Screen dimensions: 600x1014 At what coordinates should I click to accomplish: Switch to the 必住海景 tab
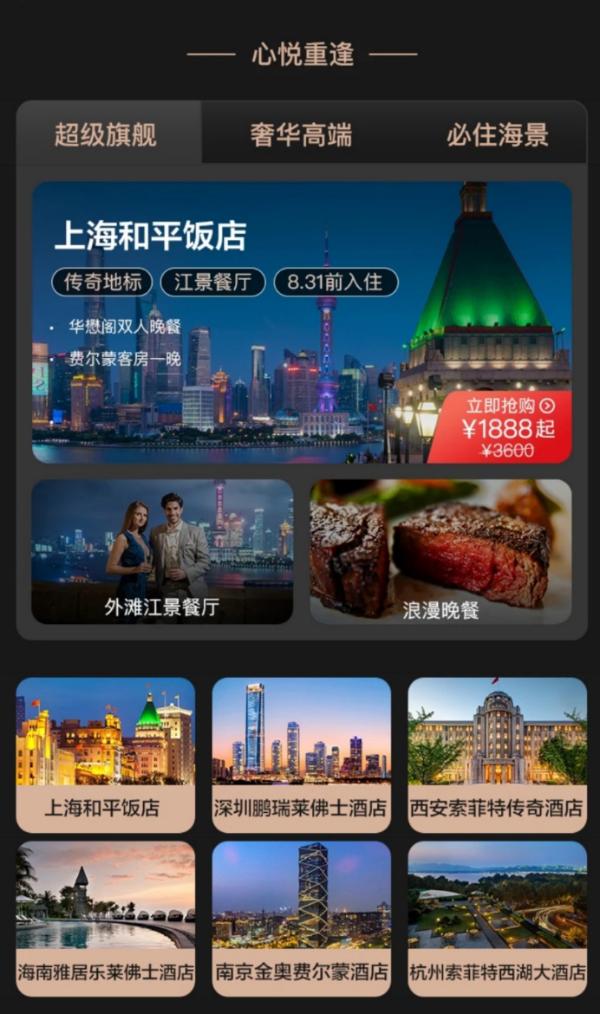pyautogui.click(x=497, y=135)
